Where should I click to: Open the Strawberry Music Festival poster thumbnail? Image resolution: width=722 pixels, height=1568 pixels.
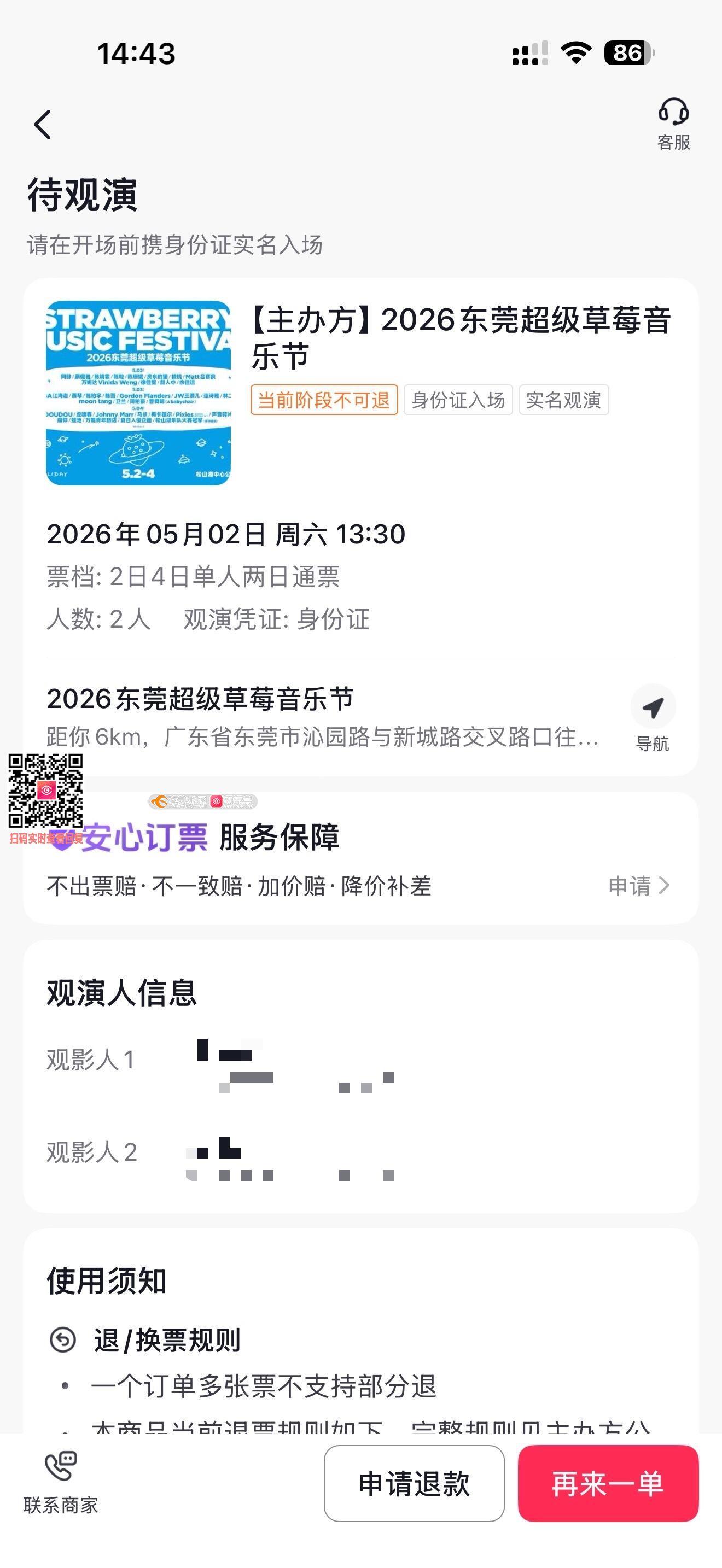[x=138, y=393]
